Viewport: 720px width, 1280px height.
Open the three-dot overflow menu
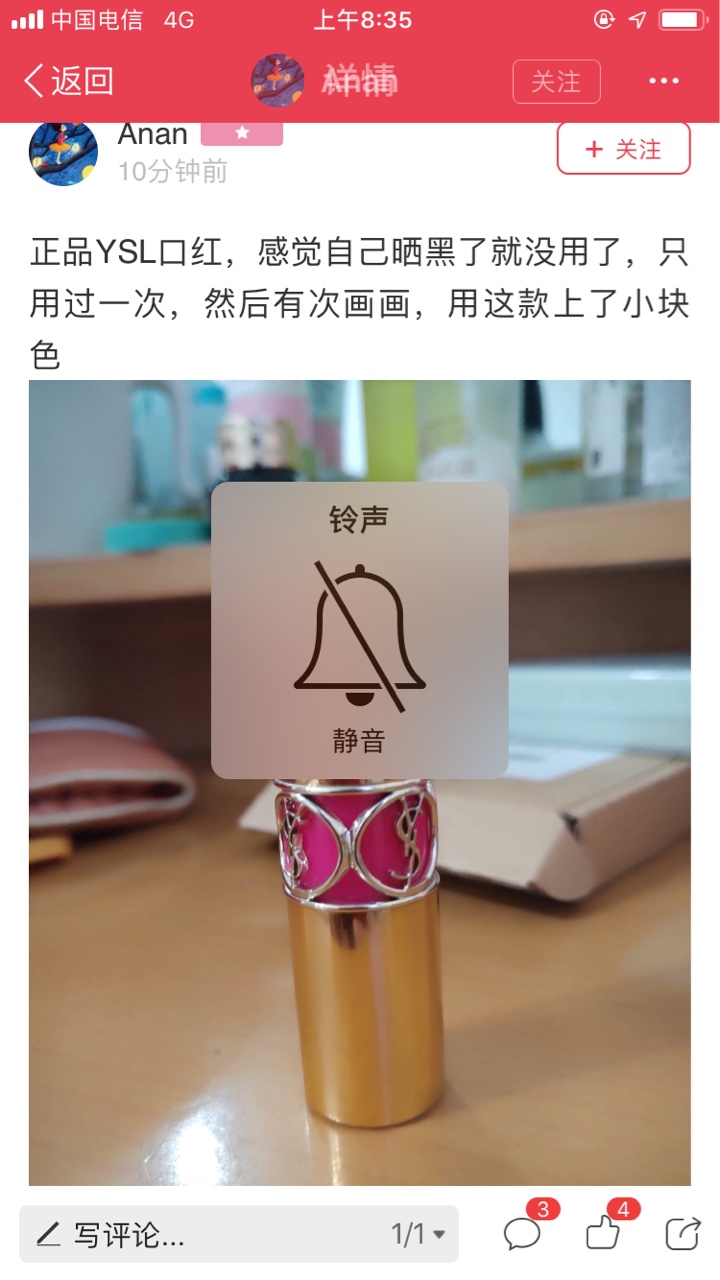(x=664, y=81)
